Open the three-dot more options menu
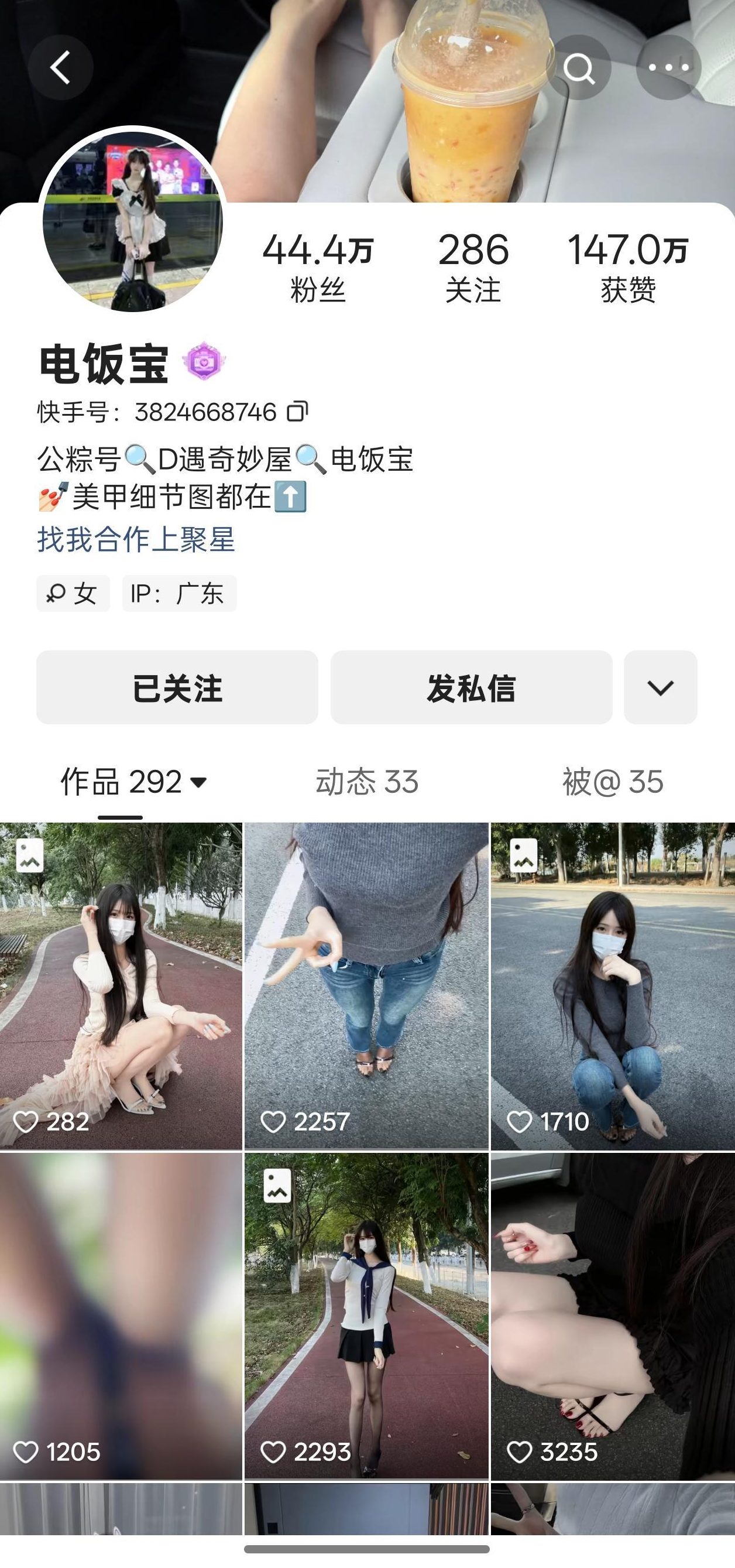The image size is (735, 1568). (x=668, y=67)
